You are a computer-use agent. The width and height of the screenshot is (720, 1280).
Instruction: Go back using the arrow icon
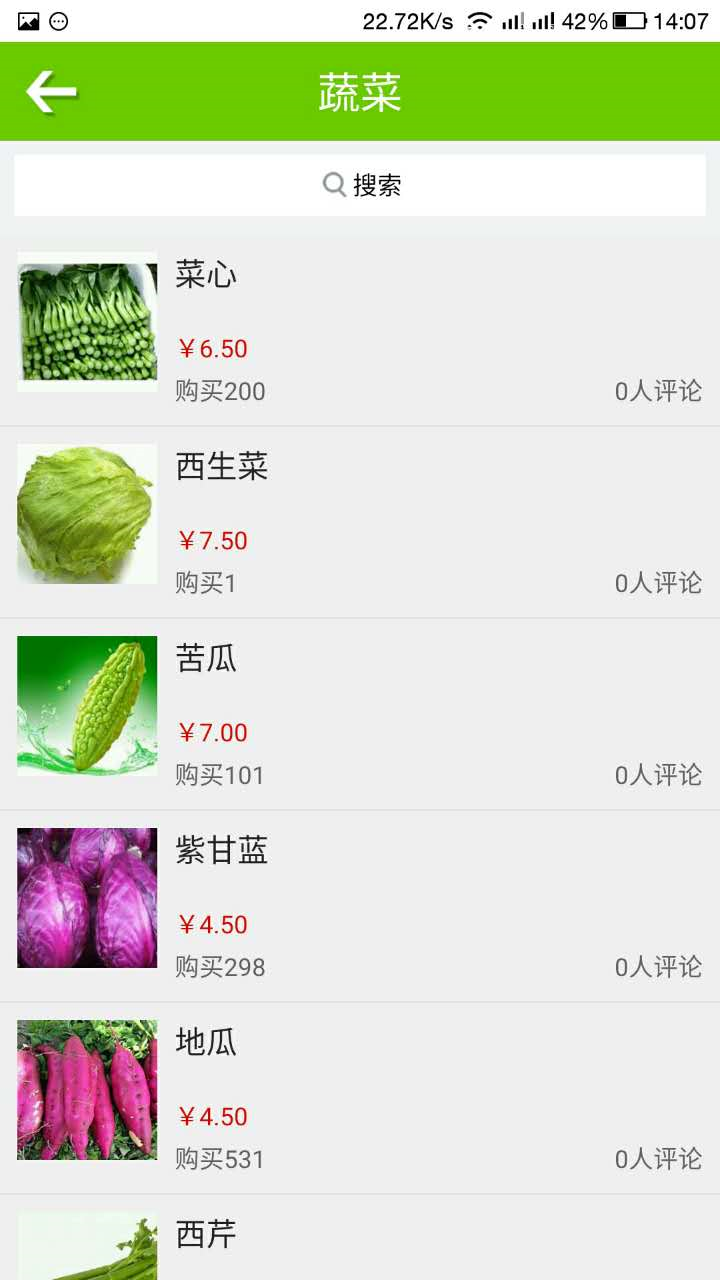[51, 92]
